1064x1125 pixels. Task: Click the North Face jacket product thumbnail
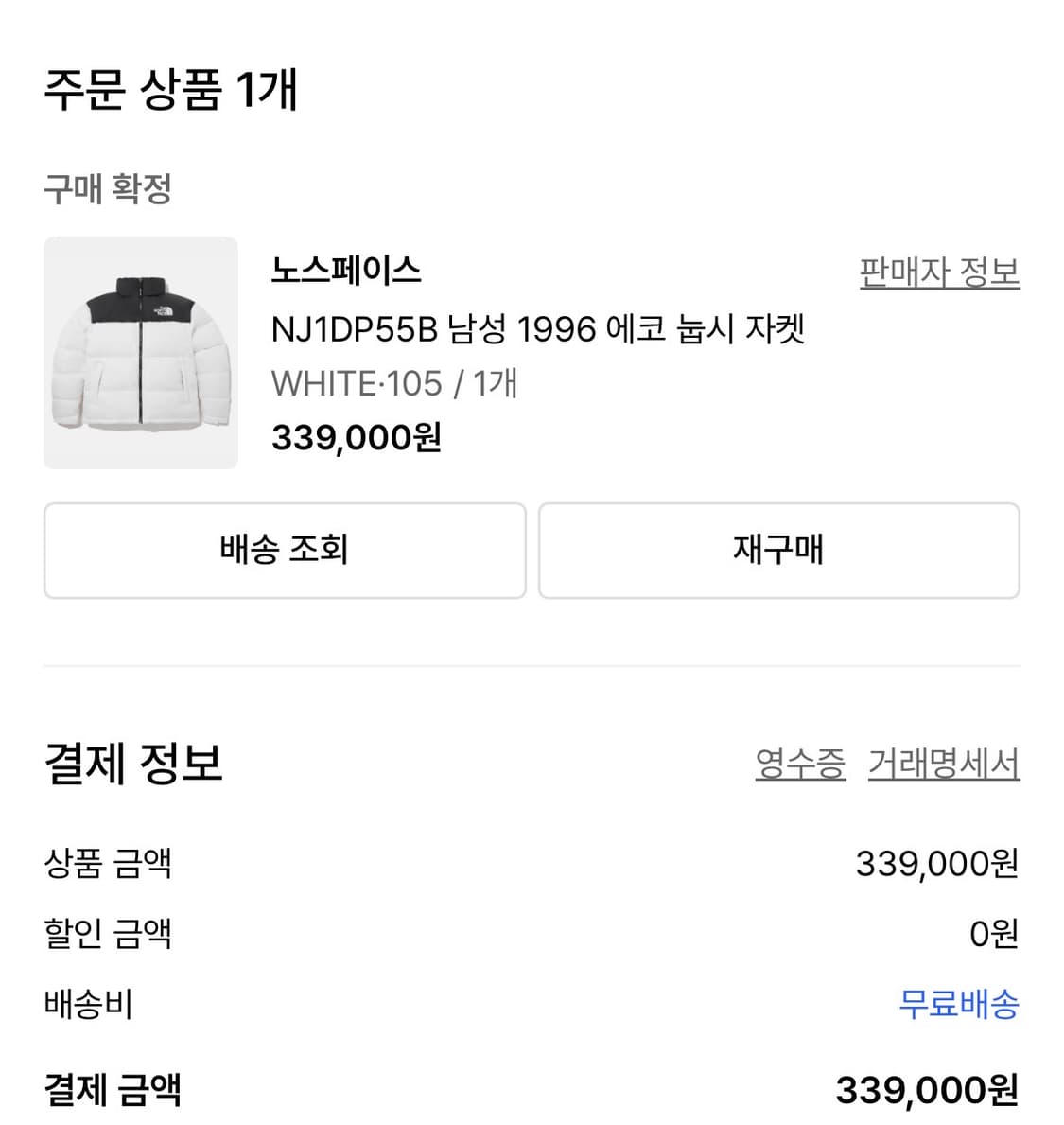[142, 353]
